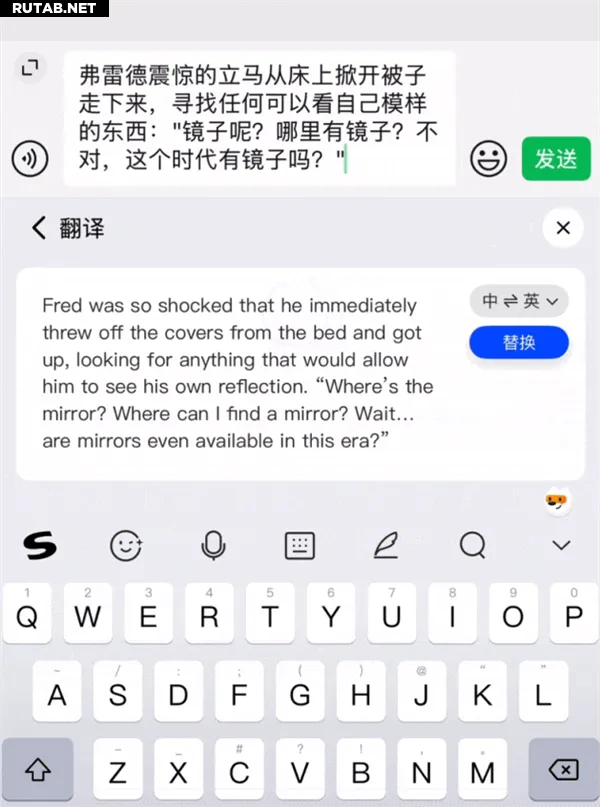
Task: Expand the text input to full screen
Action: (30, 68)
